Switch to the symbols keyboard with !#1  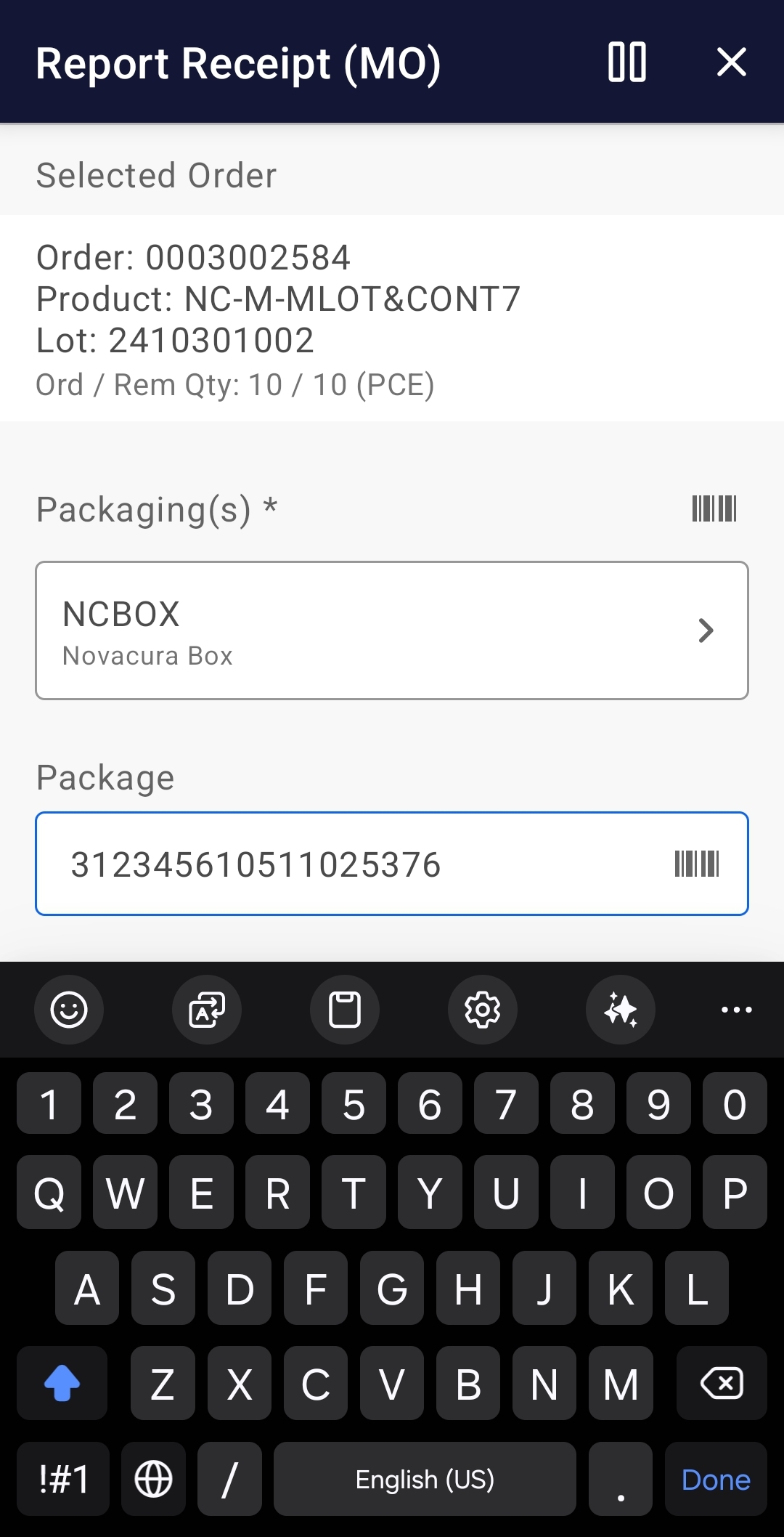point(62,1479)
